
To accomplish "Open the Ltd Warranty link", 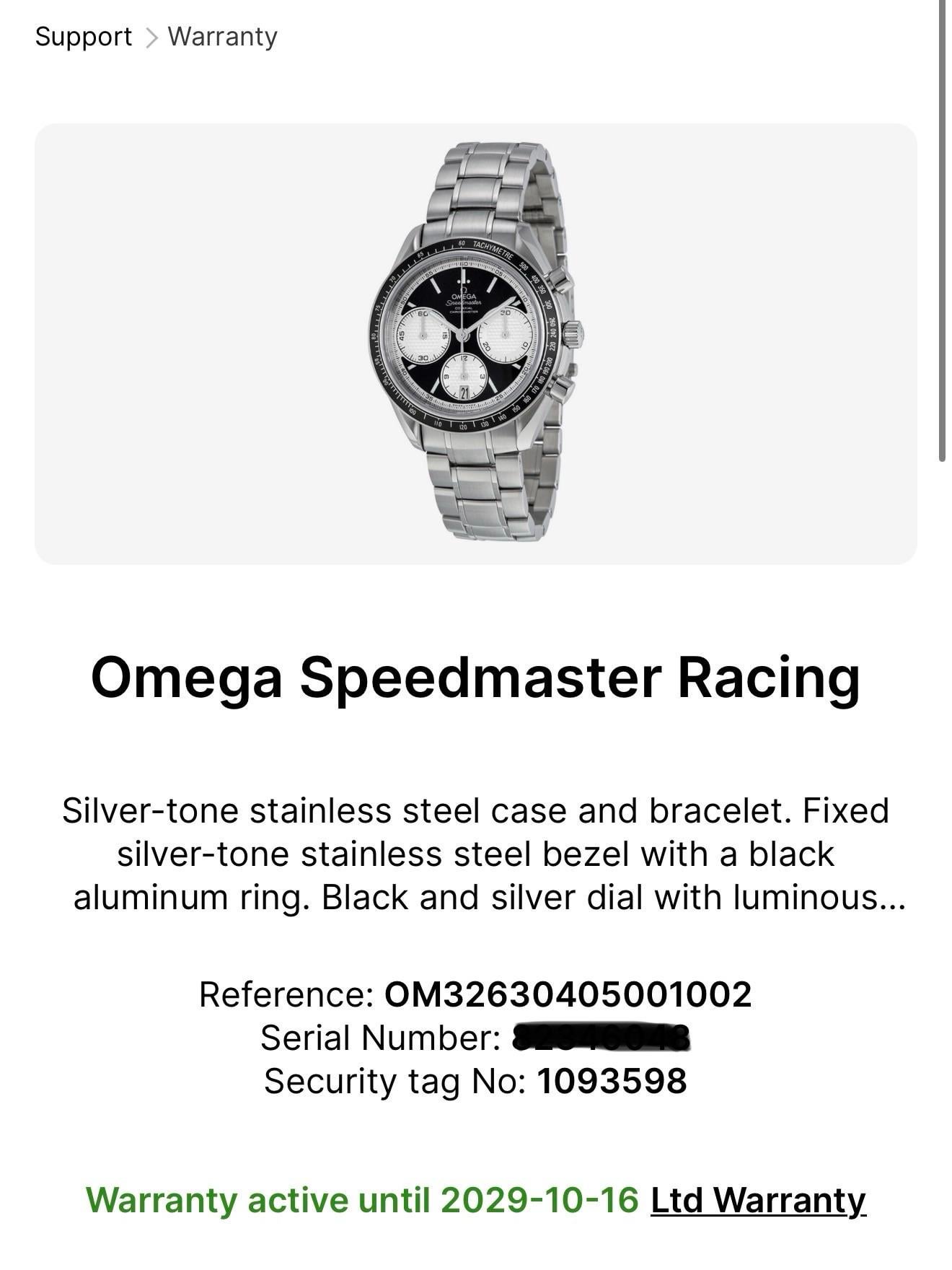I will (x=757, y=1201).
